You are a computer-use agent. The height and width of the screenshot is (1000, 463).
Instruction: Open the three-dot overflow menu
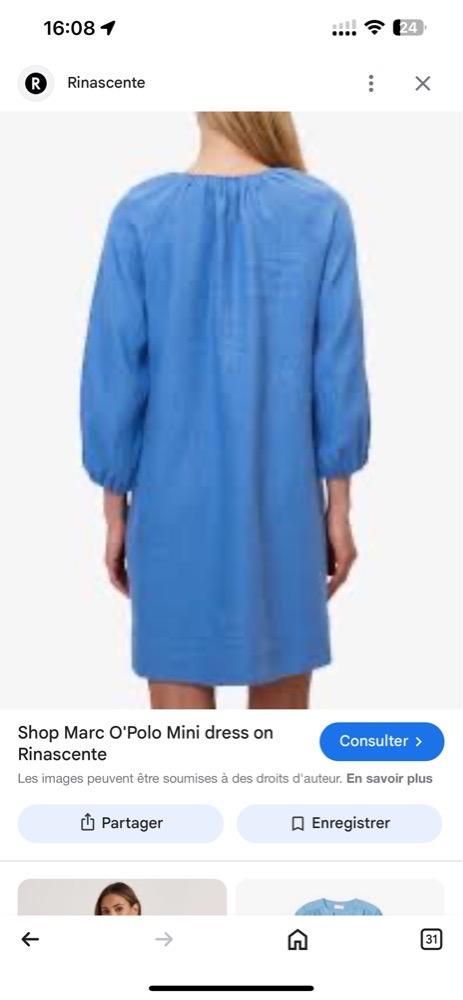point(371,84)
